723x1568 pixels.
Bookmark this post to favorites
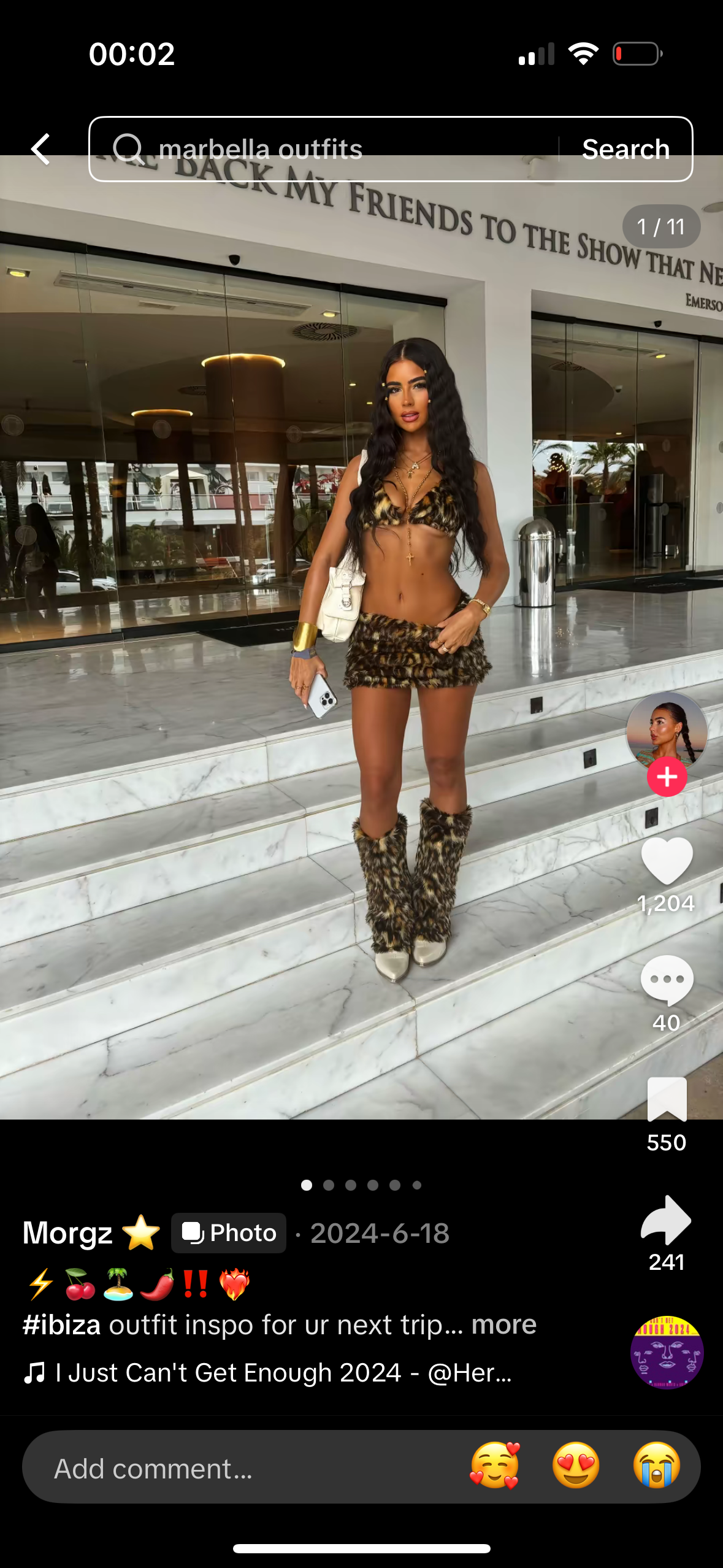click(667, 1099)
